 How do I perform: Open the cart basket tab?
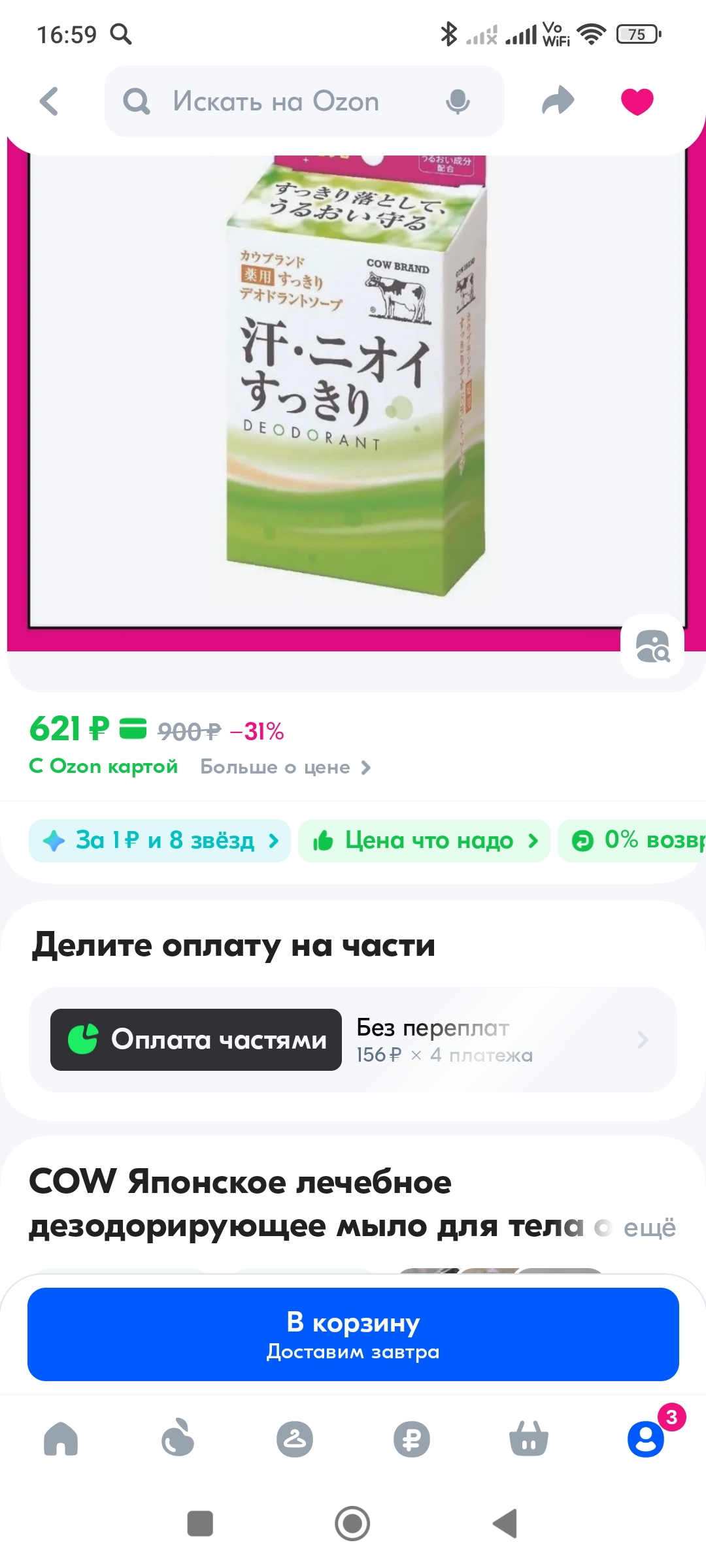tap(529, 1439)
